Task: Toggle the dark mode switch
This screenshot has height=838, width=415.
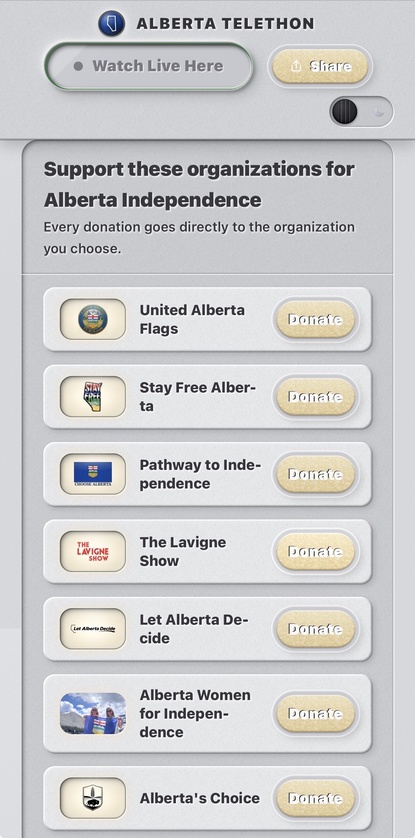Action: 361,112
